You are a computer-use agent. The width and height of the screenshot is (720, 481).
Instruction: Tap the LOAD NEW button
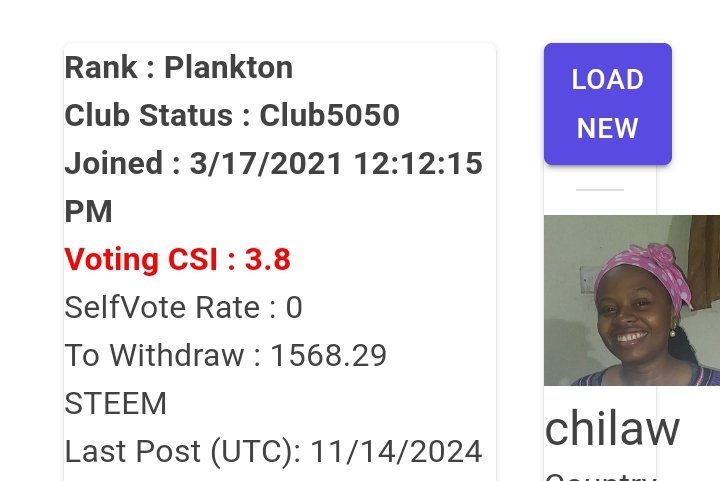click(x=607, y=104)
